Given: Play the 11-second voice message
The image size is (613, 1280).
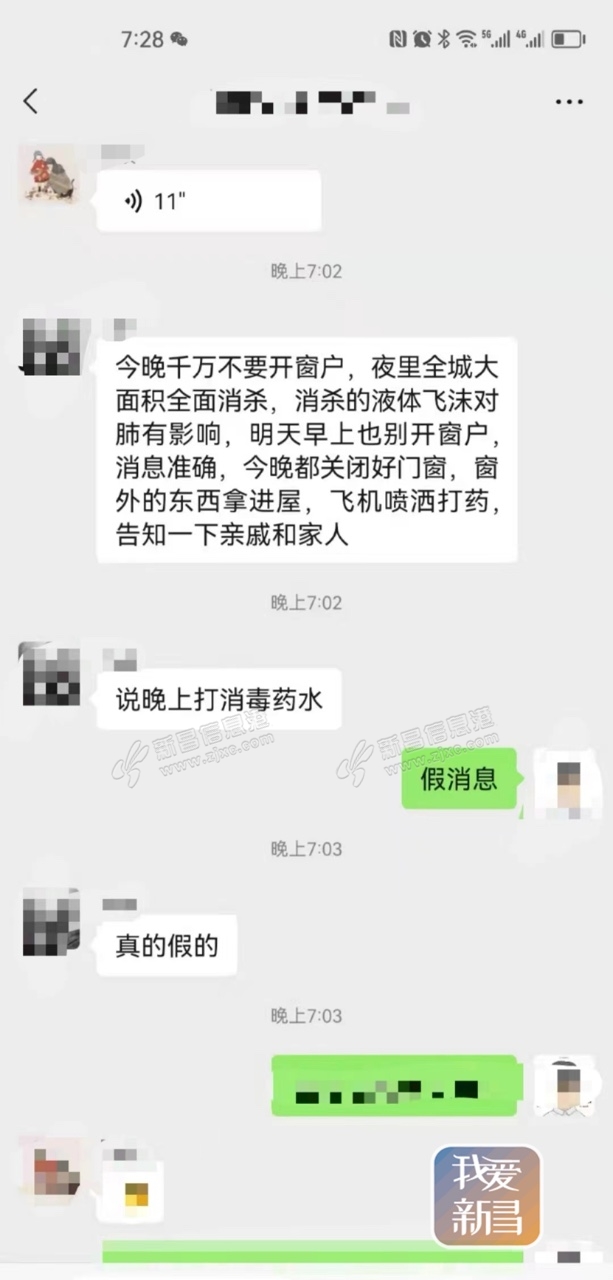Looking at the screenshot, I should [x=208, y=201].
